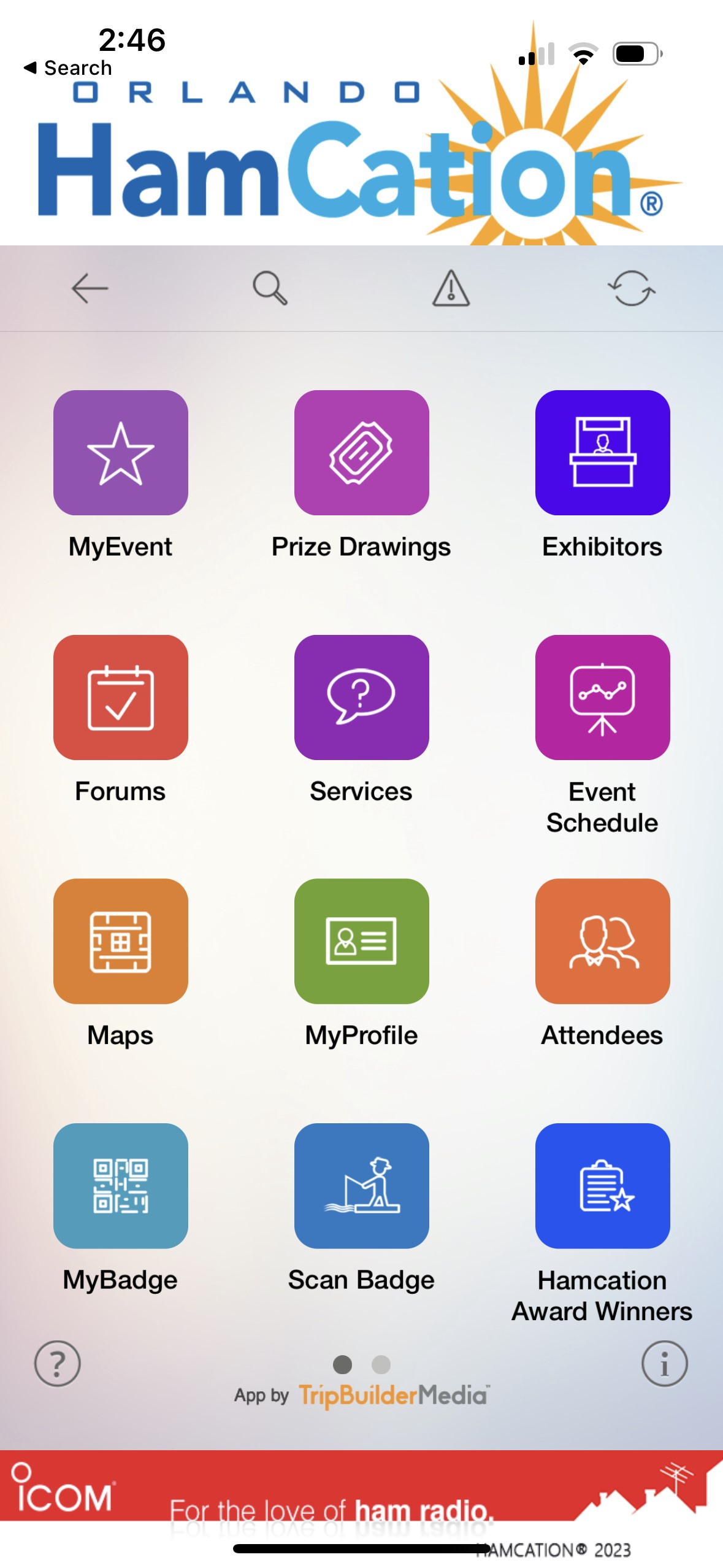Refresh the app content
Image resolution: width=723 pixels, height=1568 pixels.
pos(631,288)
